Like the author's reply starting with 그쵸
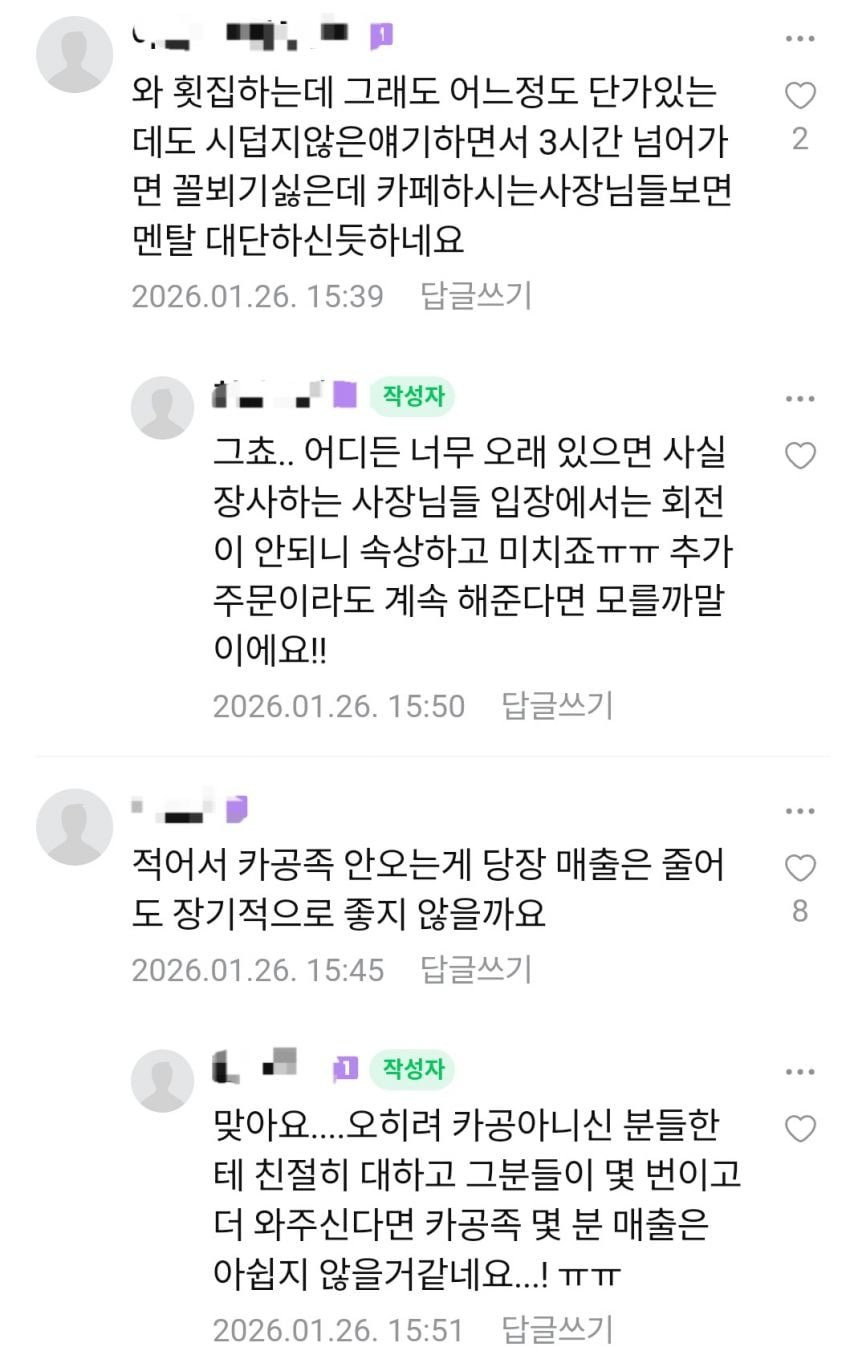The image size is (854, 1359). point(800,456)
